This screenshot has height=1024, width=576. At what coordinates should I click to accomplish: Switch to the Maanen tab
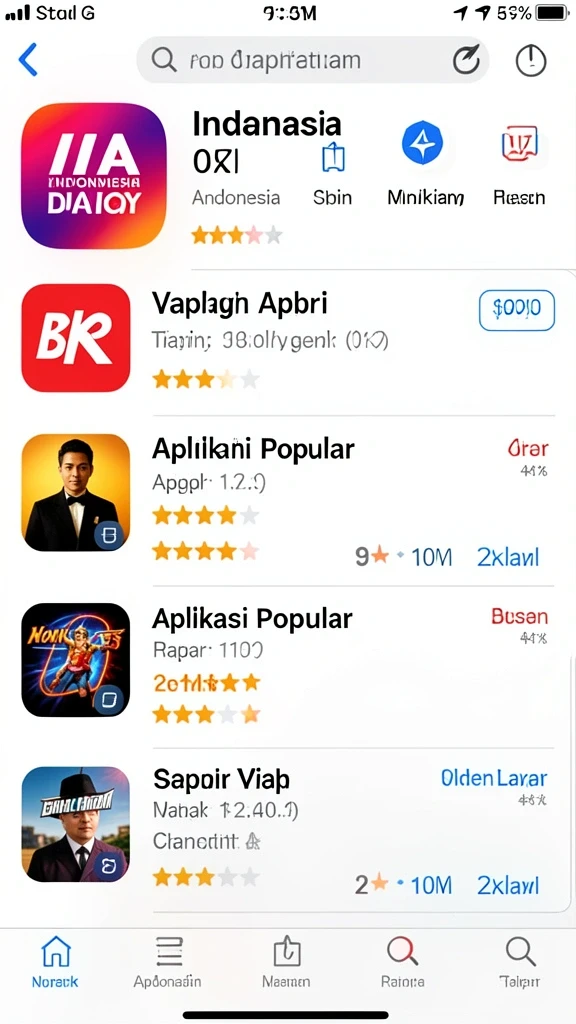(286, 961)
